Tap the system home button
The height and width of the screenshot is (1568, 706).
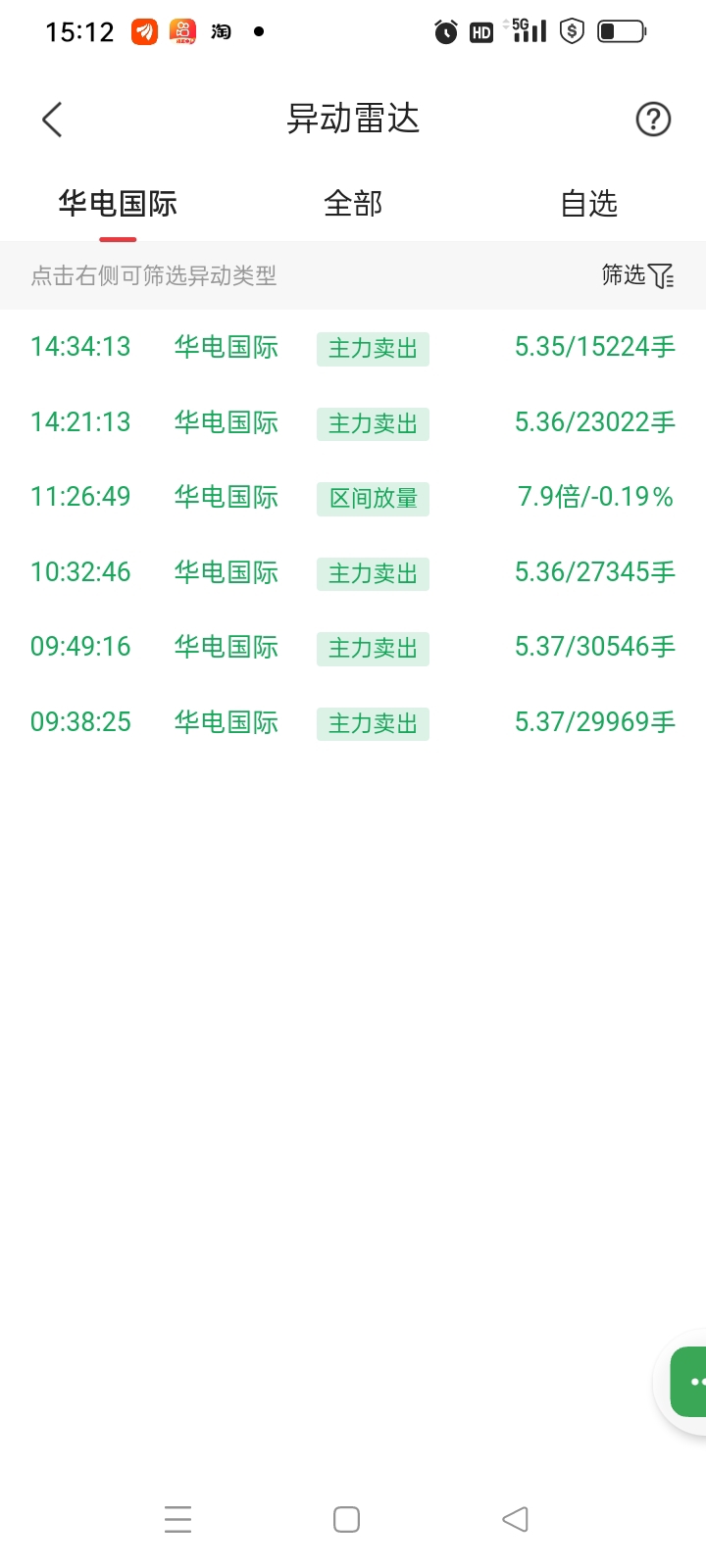346,1519
